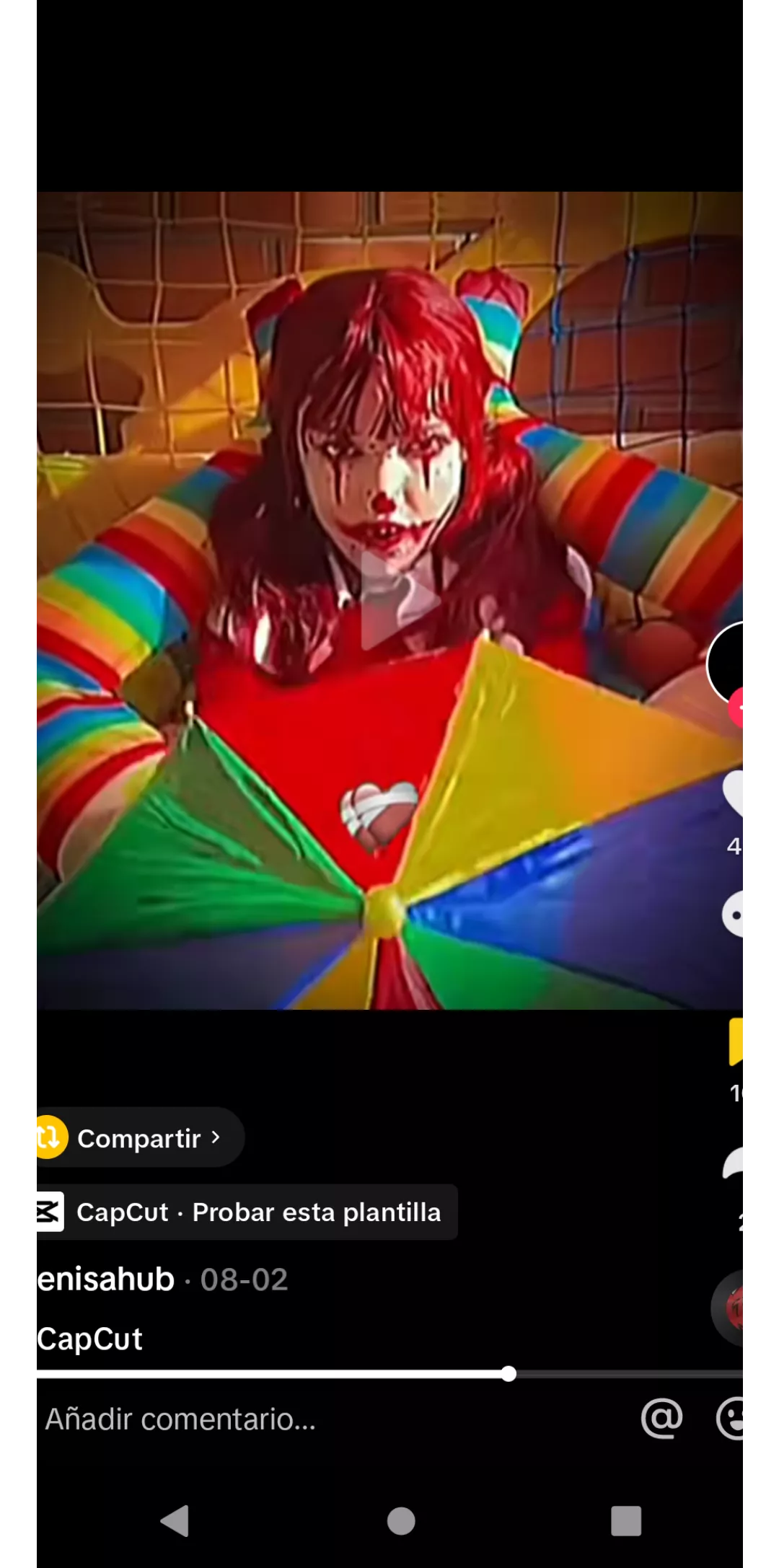The width and height of the screenshot is (779, 1568).
Task: Tap the Añadir comentario field
Action: tap(289, 1419)
